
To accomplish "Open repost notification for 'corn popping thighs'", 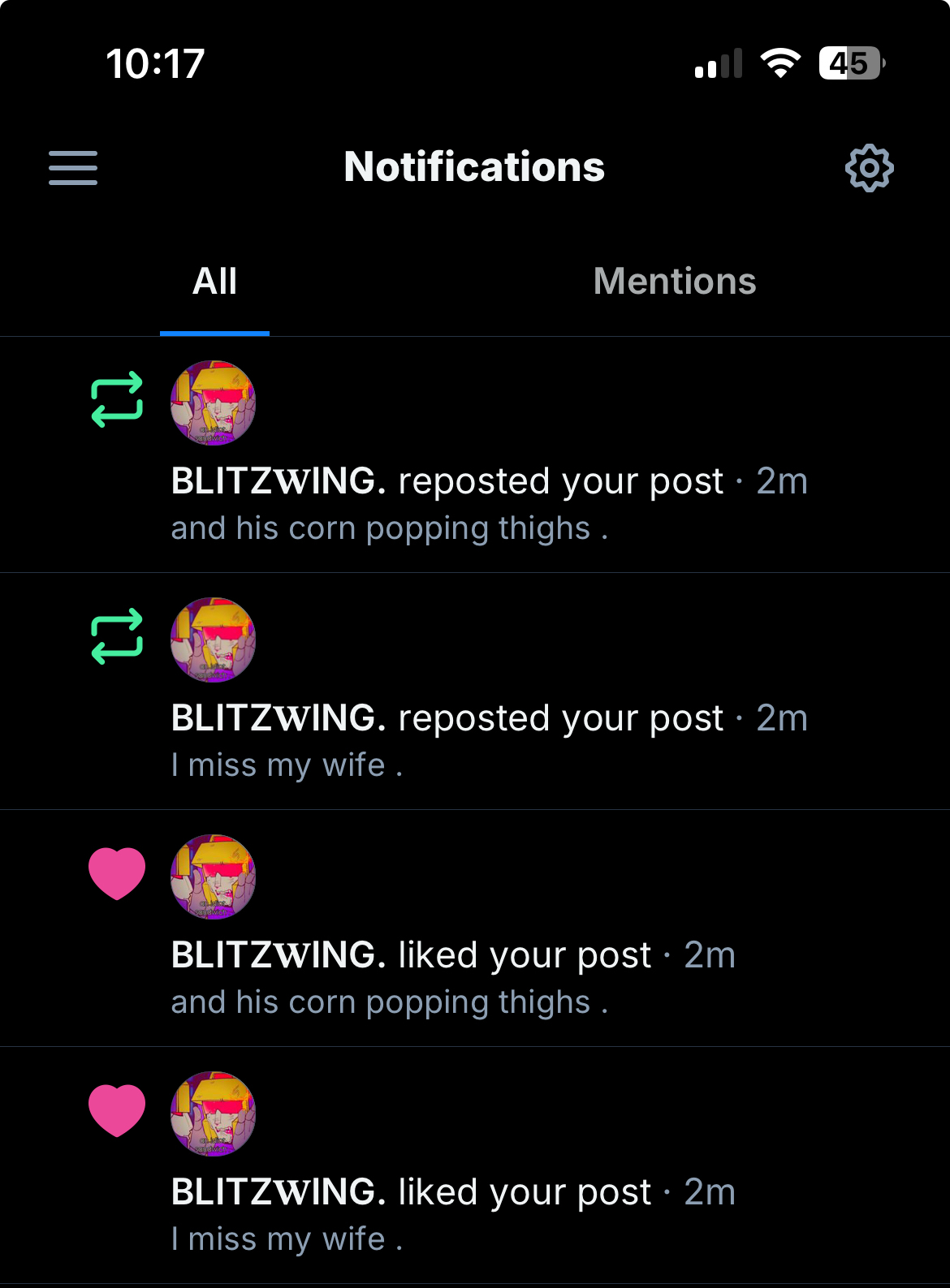I will pos(489,503).
